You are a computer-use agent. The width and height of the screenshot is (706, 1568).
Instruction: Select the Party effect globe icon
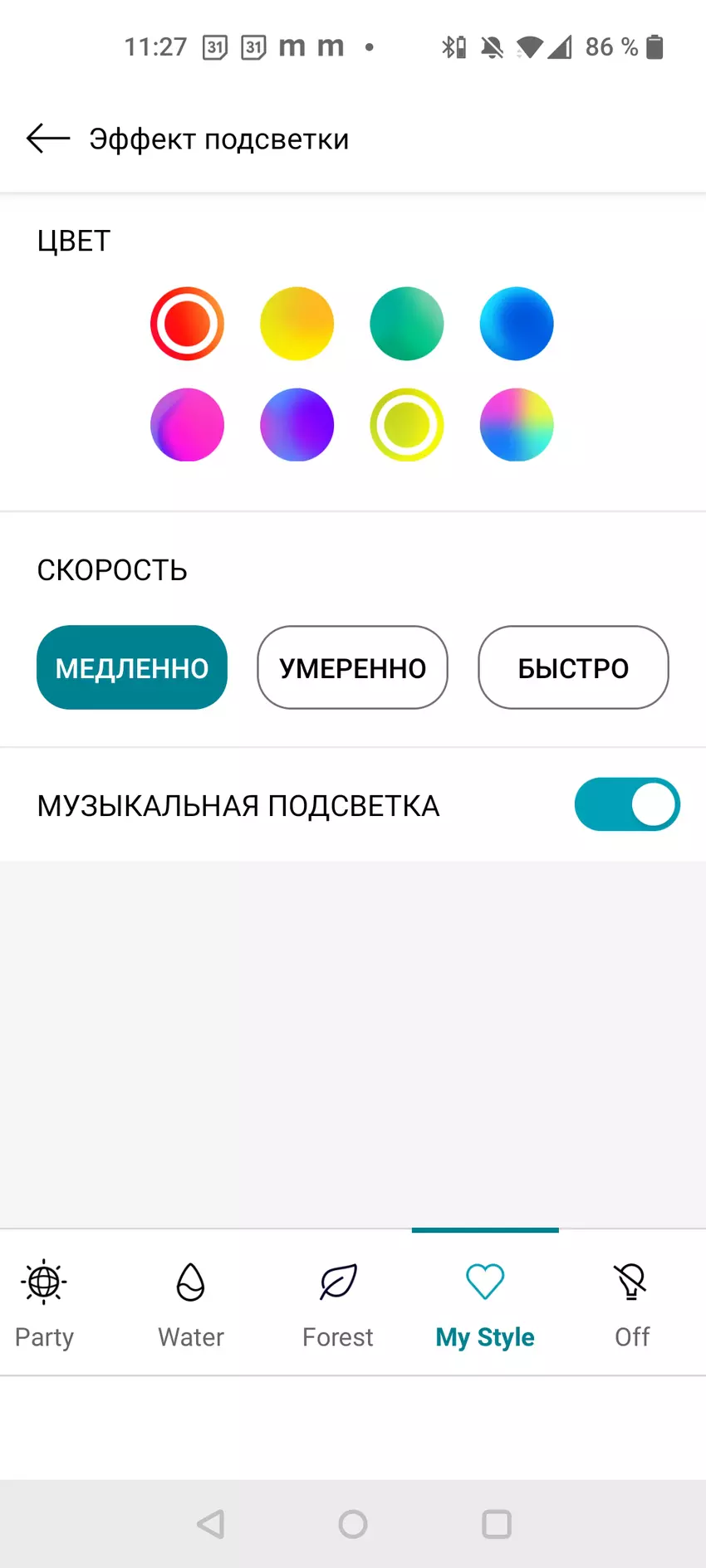(x=43, y=1281)
